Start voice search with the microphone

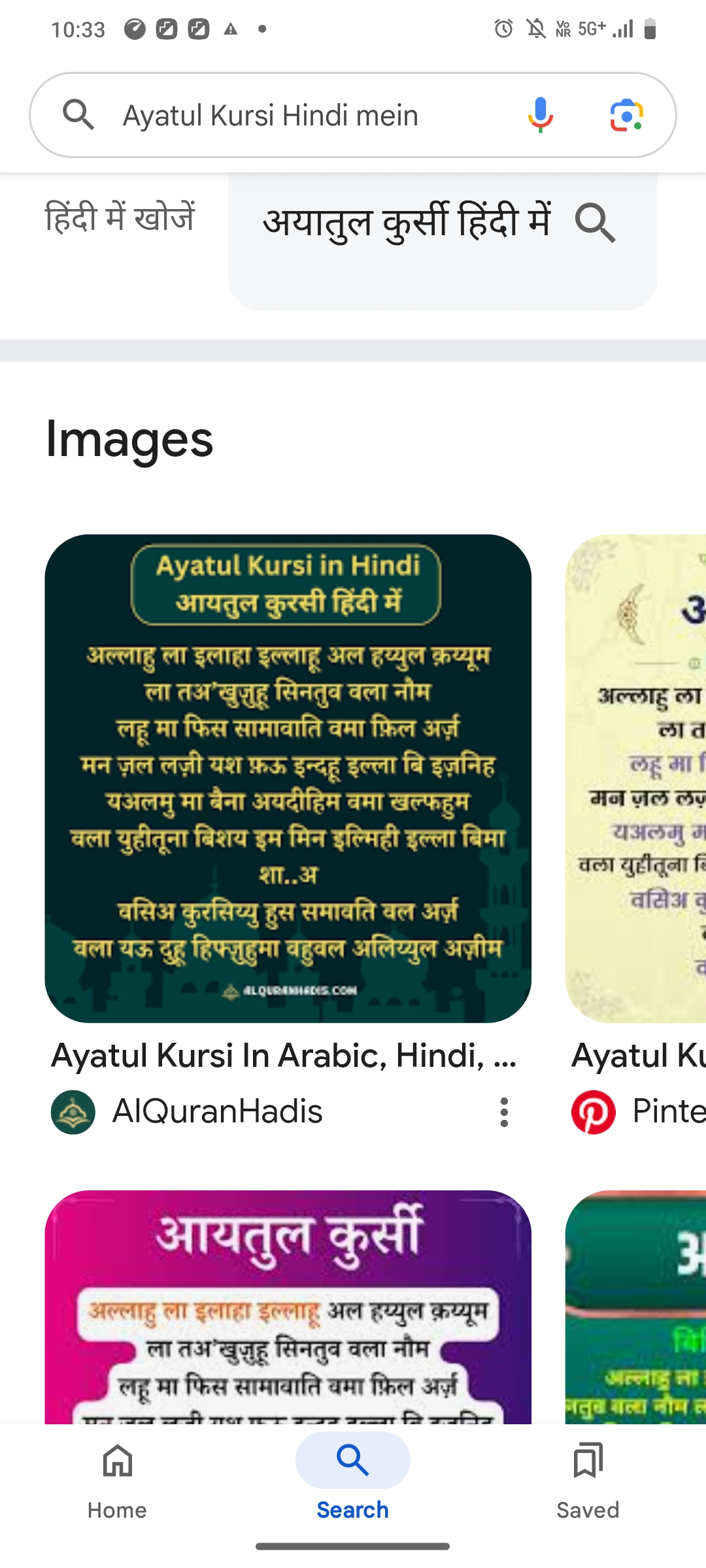(x=540, y=115)
